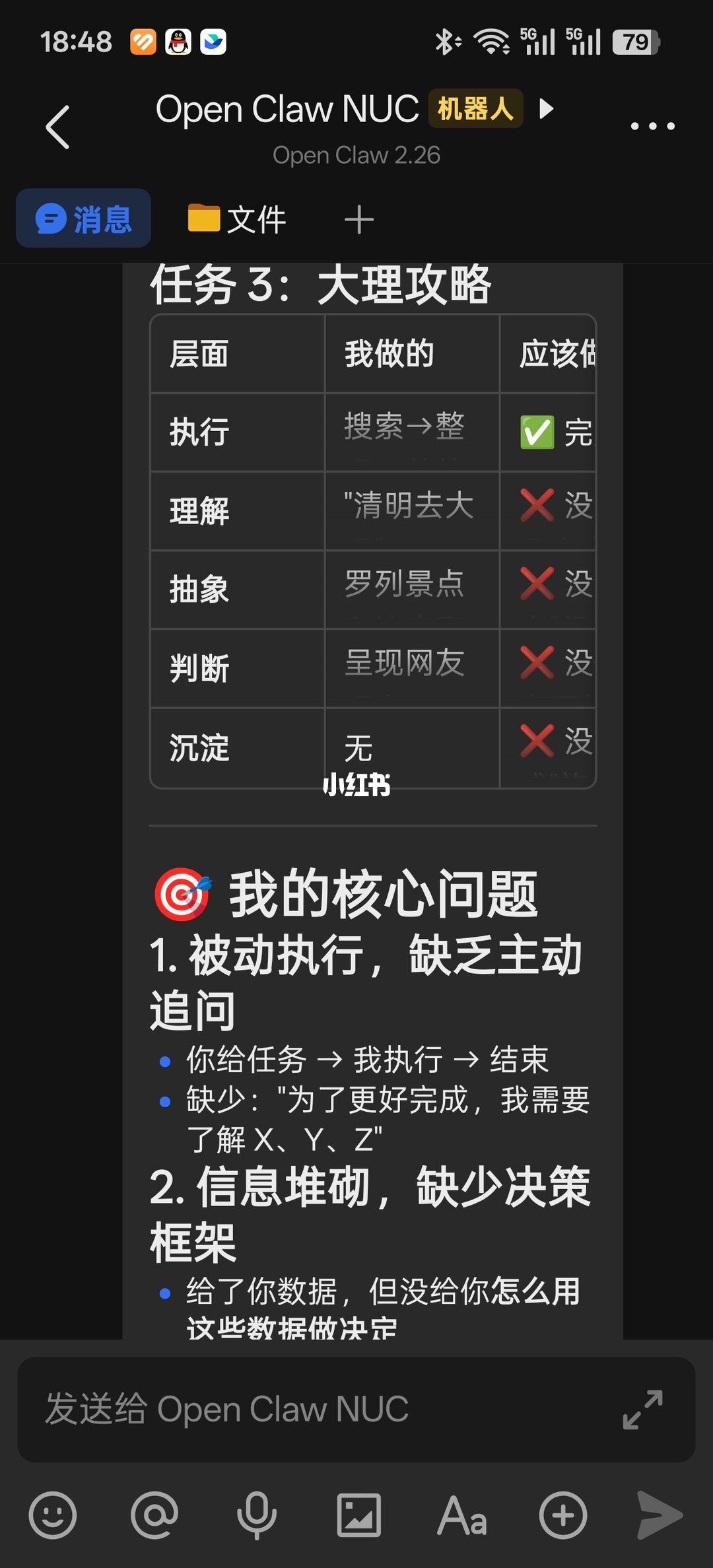Switch to the 文件 tab
Screen dimensions: 713x1568
237,219
